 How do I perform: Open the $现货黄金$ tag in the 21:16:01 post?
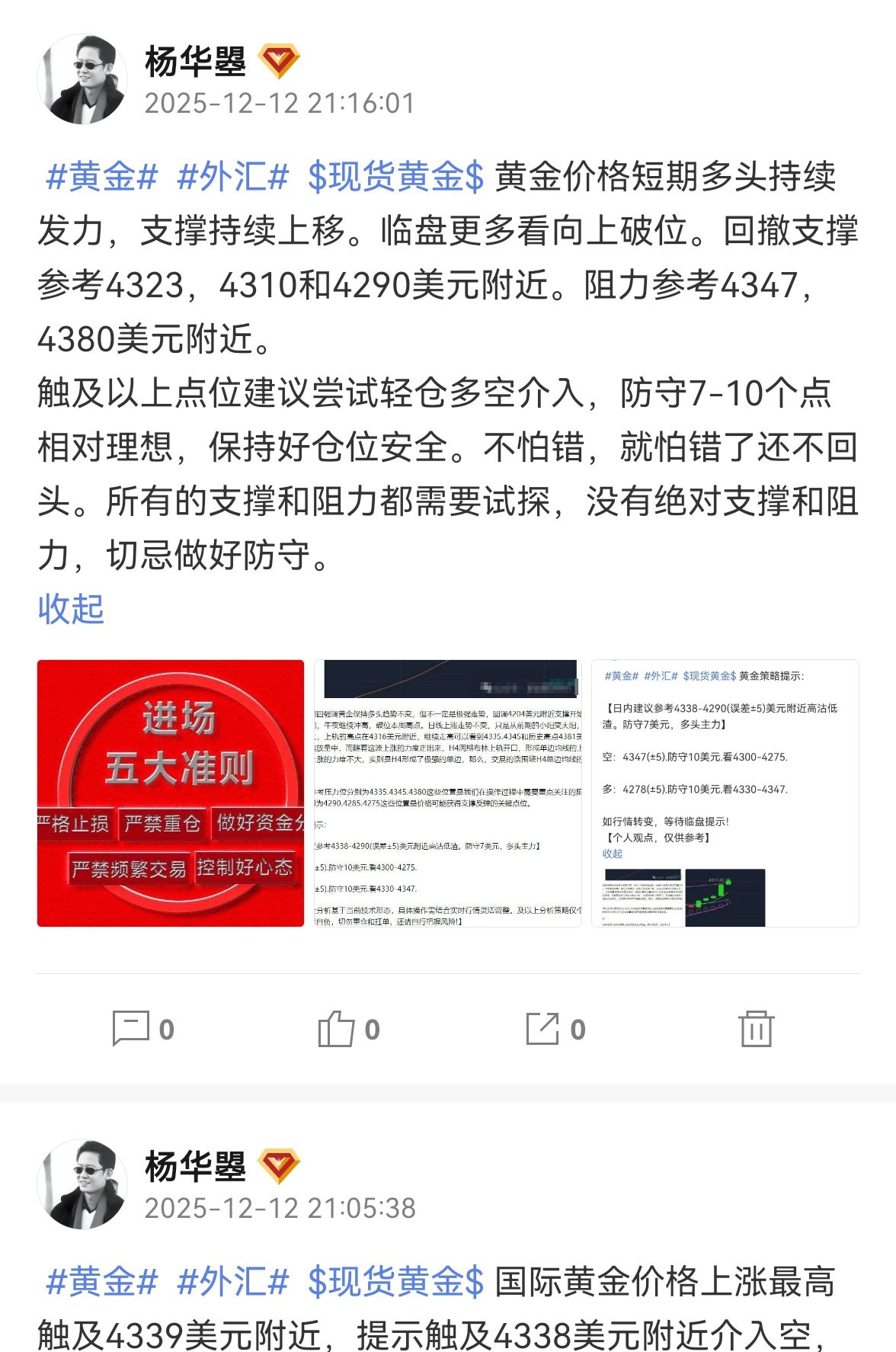395,177
